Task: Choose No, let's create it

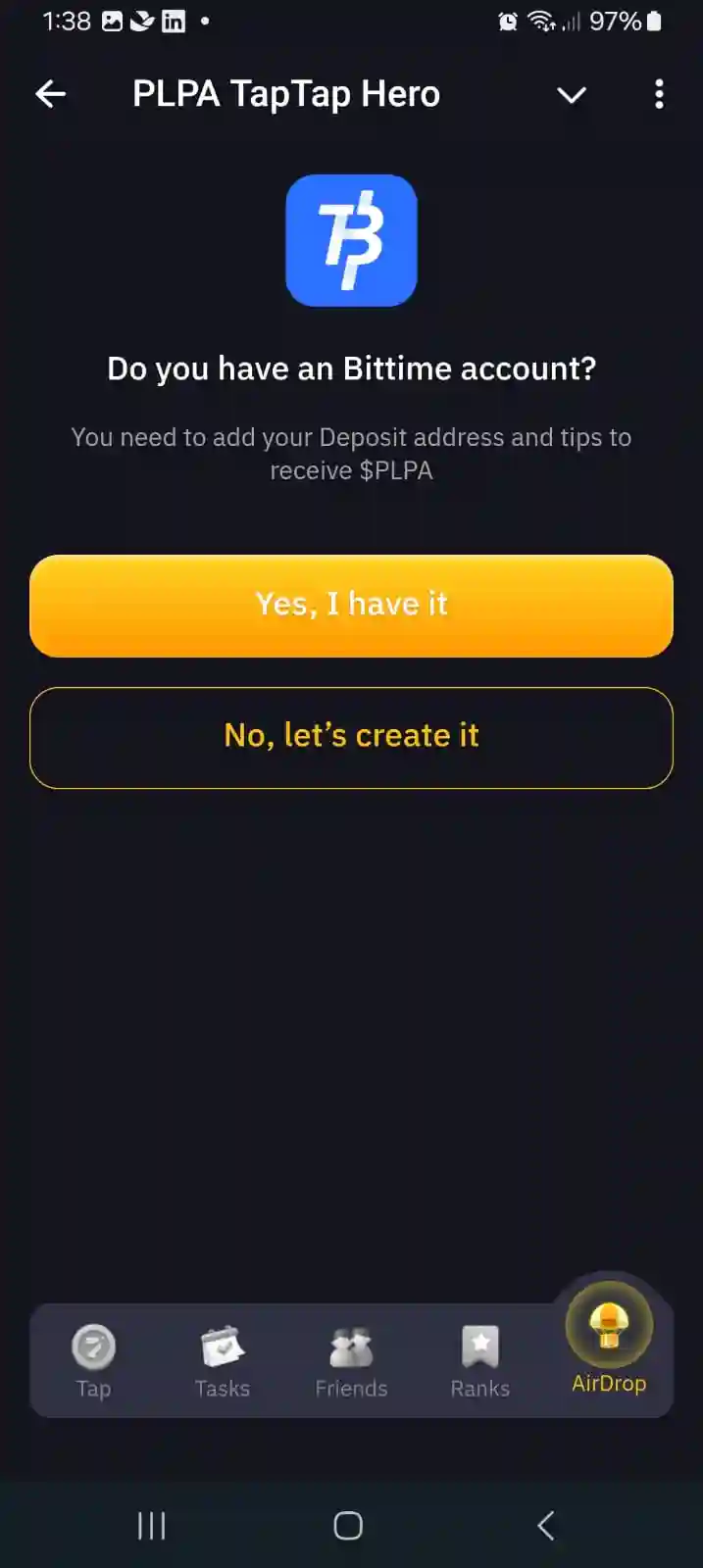Action: tap(351, 737)
